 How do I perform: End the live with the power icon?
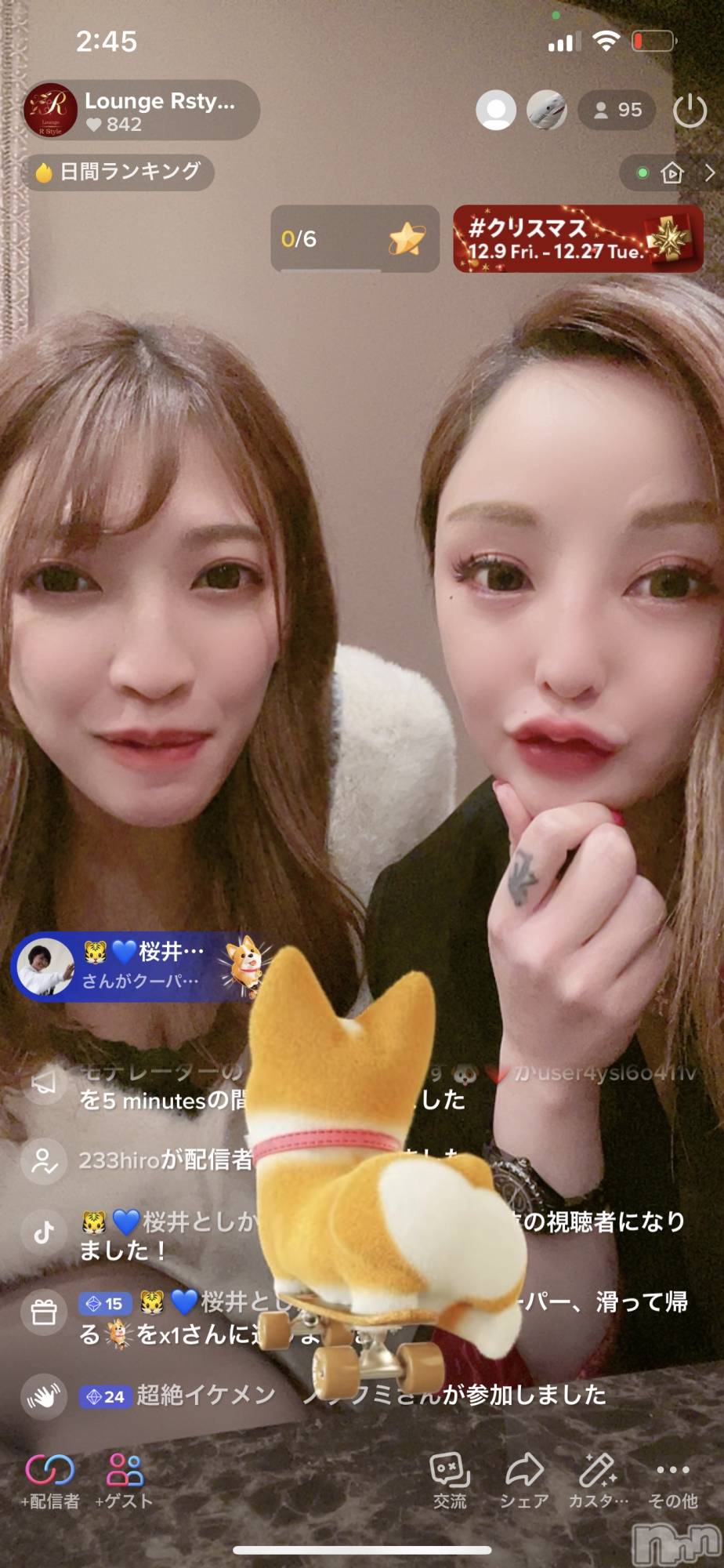(690, 111)
